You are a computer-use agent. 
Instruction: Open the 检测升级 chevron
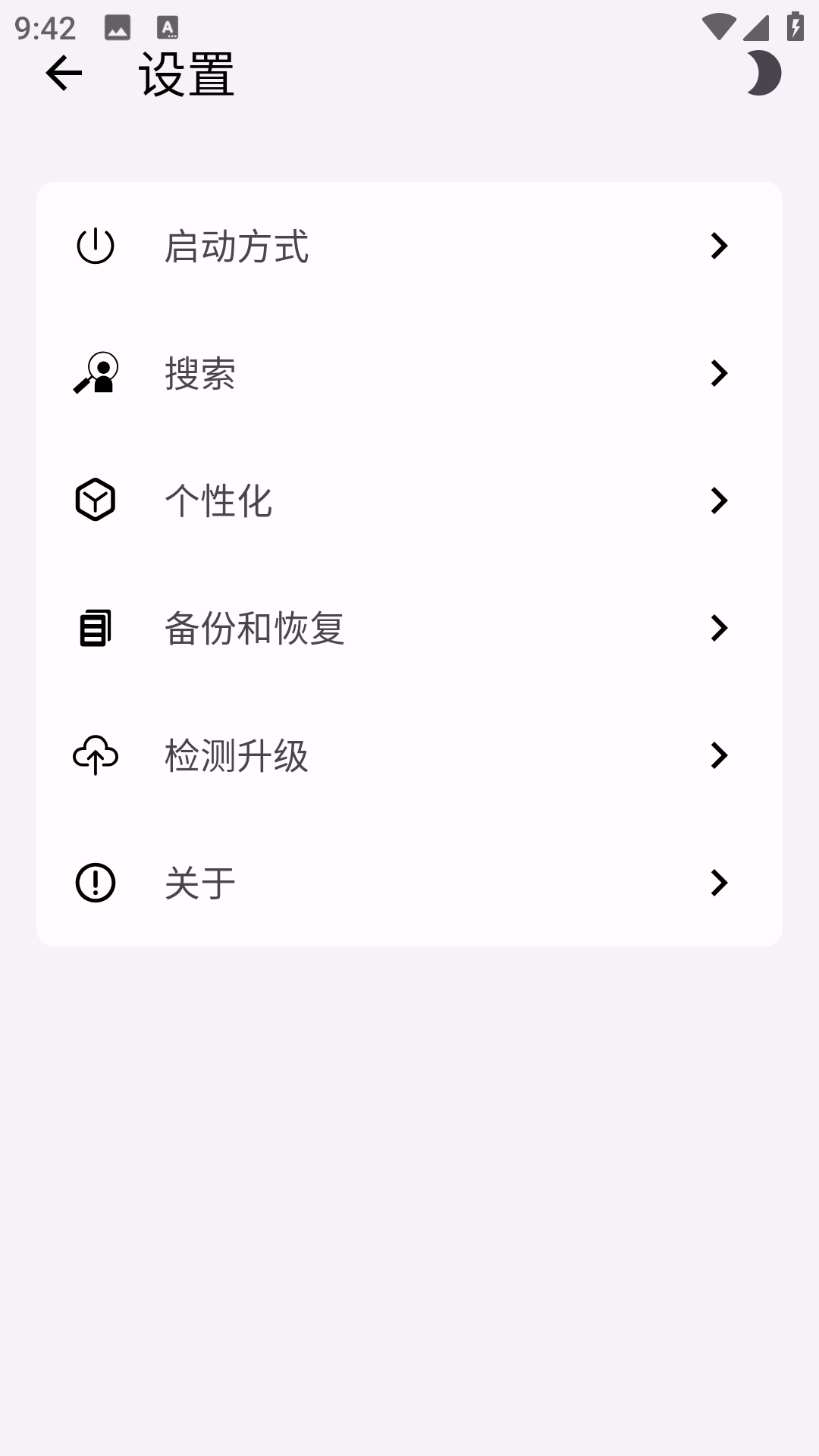(x=719, y=755)
